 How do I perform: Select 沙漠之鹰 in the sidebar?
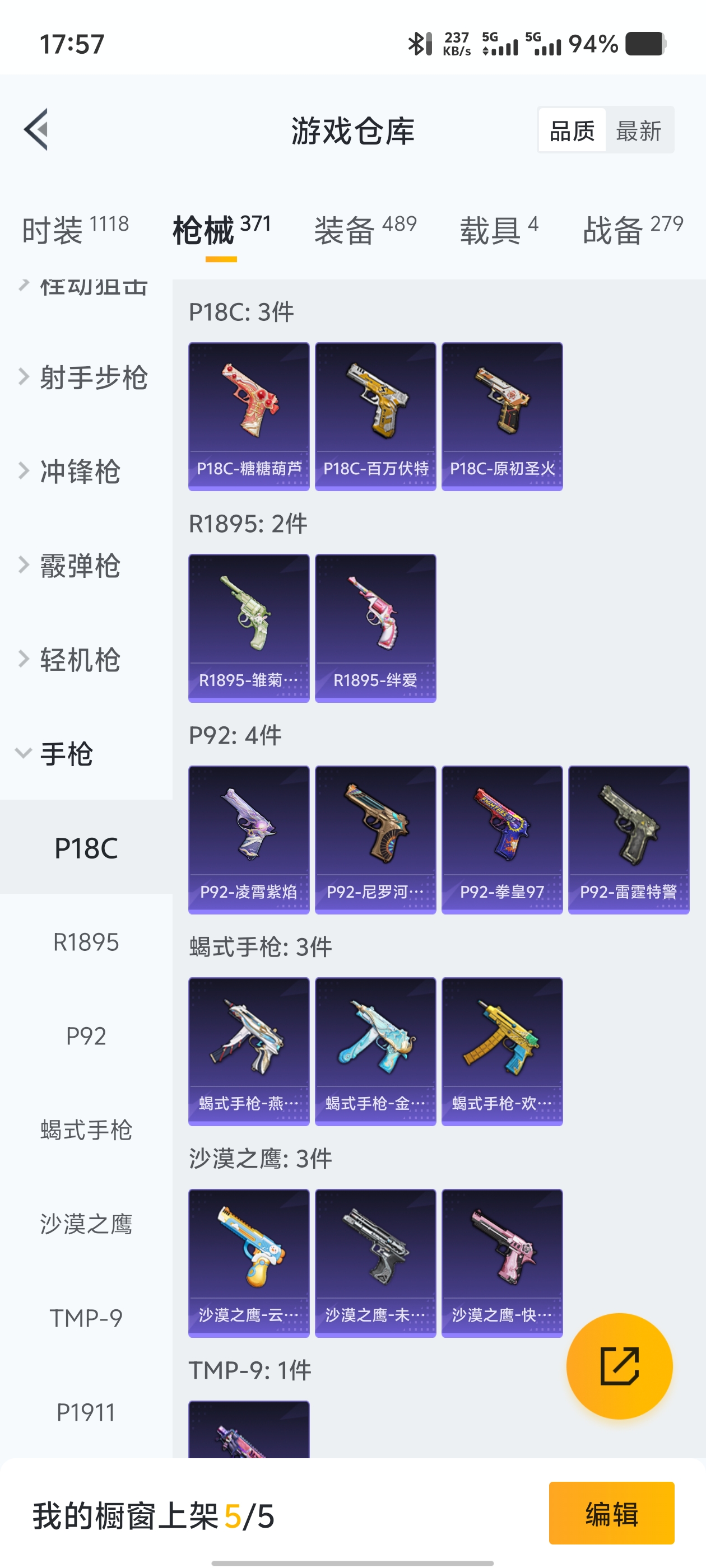point(86,1224)
